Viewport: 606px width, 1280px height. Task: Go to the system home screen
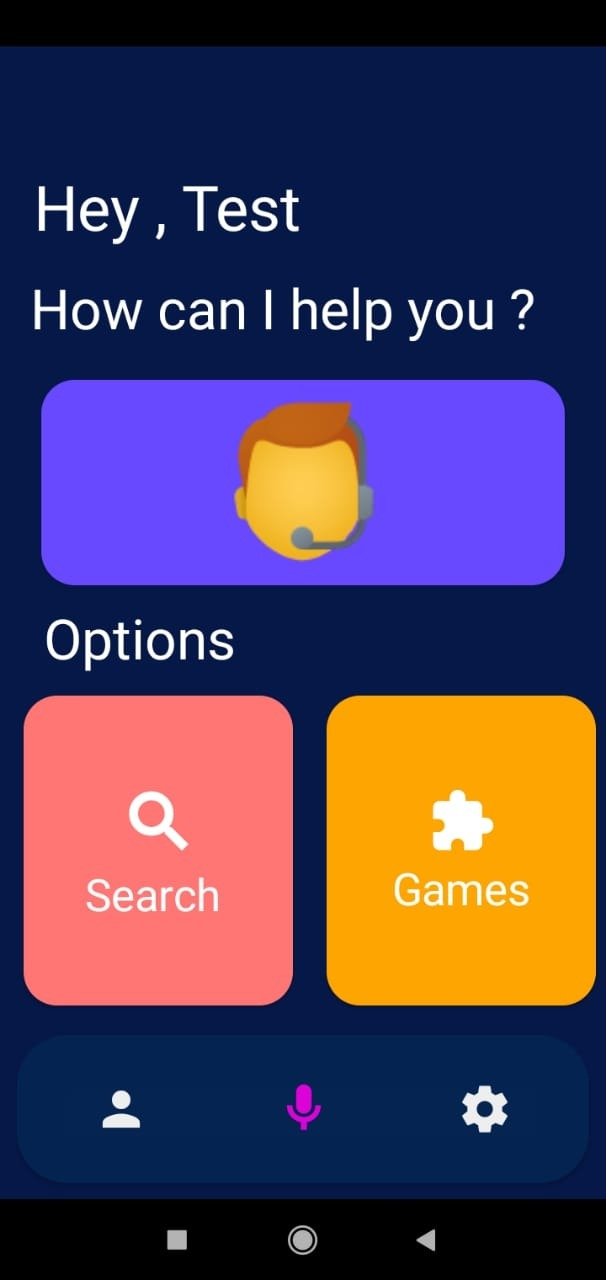302,1241
